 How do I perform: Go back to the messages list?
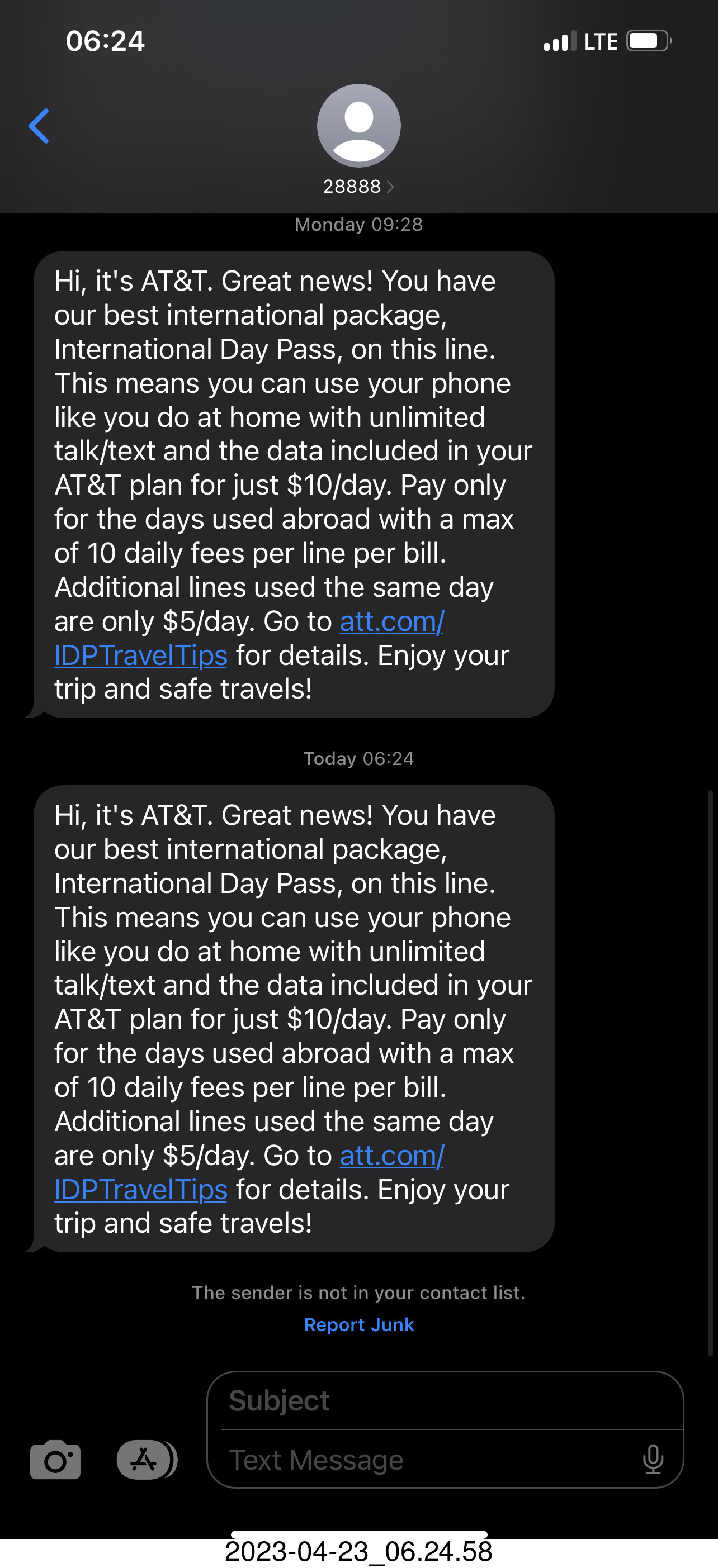(x=39, y=126)
